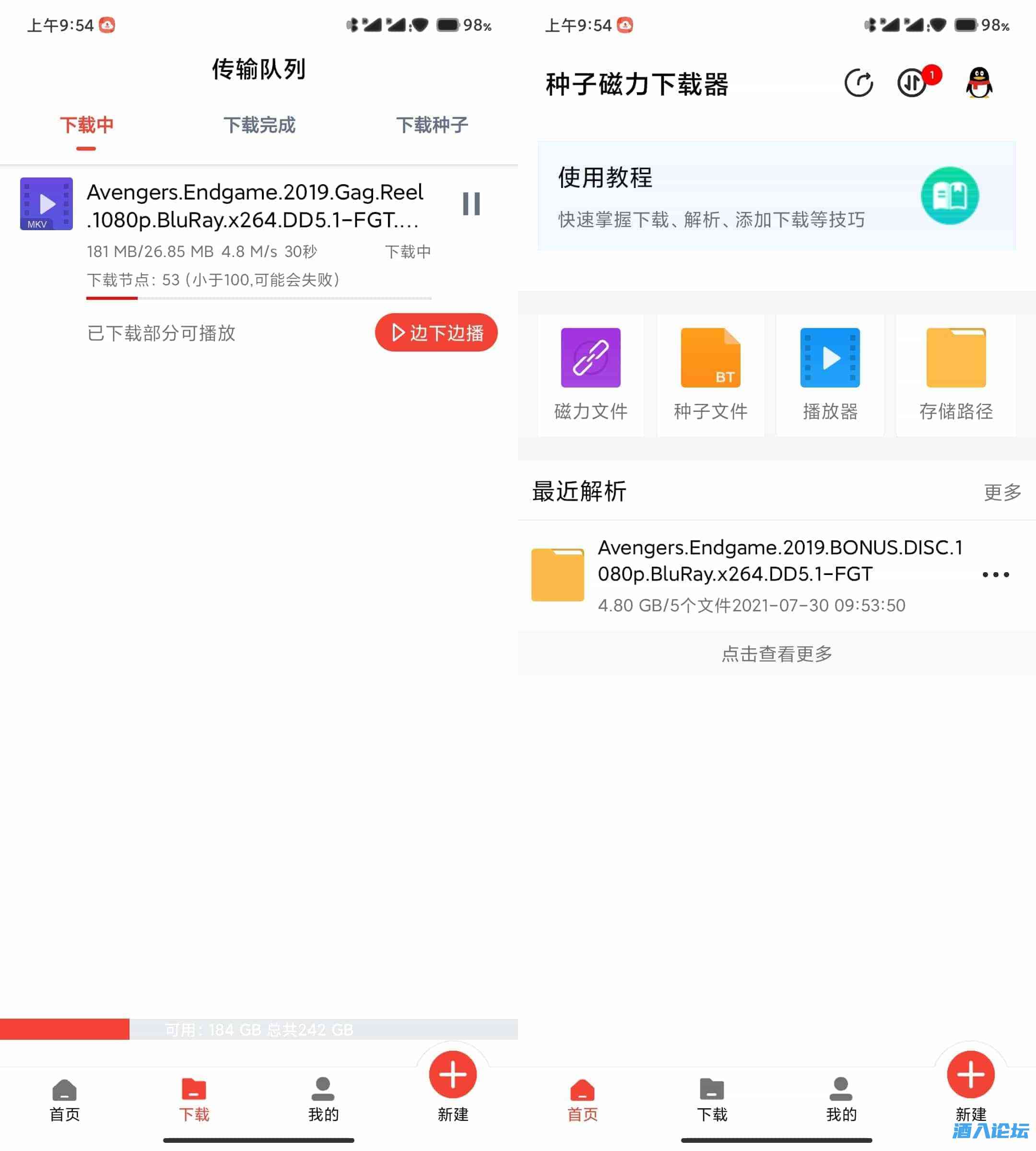The image size is (1036, 1151).
Task: Pause the Avengers Gag Reel download
Action: click(x=471, y=204)
